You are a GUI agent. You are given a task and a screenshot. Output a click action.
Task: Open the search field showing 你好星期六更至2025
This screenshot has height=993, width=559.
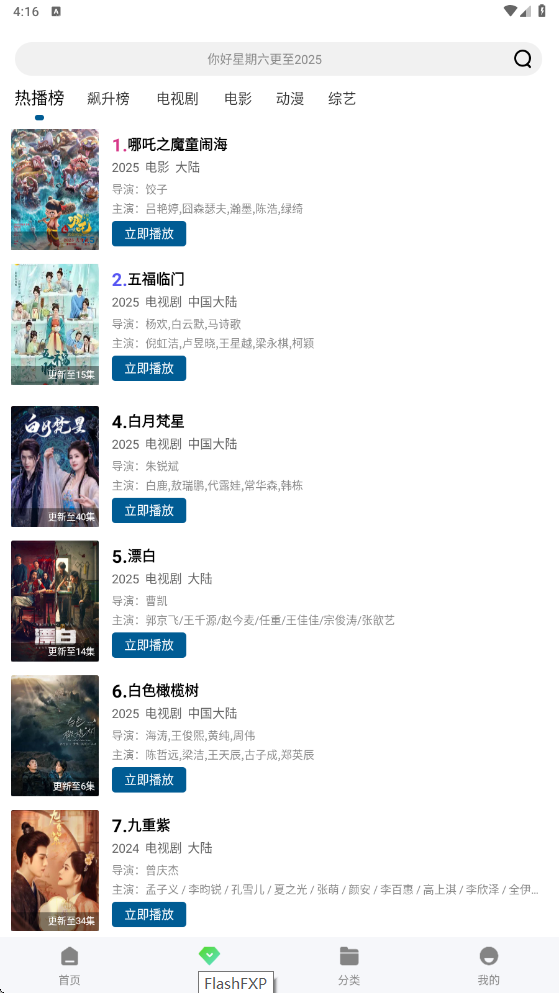pos(279,59)
